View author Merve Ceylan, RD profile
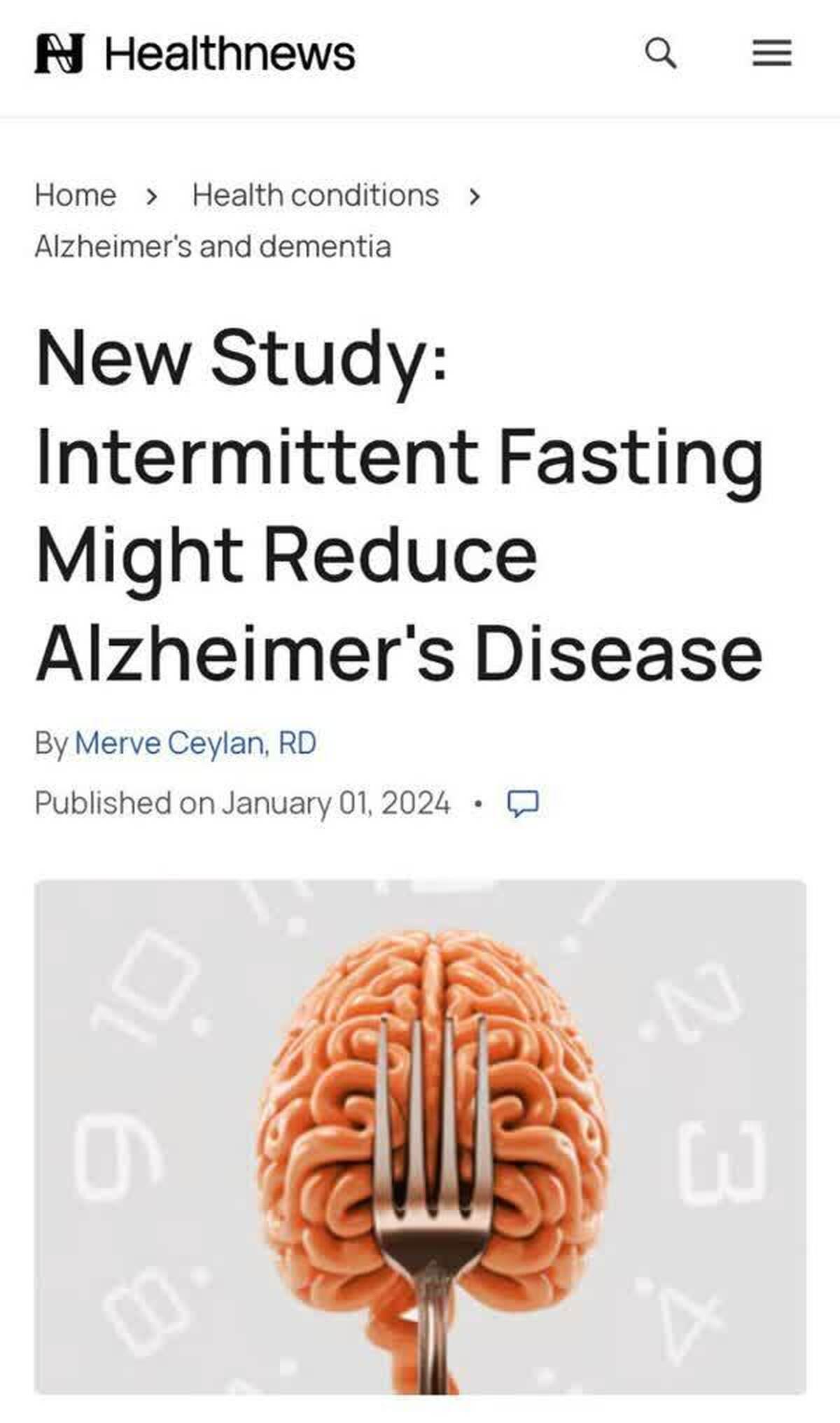Image resolution: width=840 pixels, height=1423 pixels. click(195, 743)
